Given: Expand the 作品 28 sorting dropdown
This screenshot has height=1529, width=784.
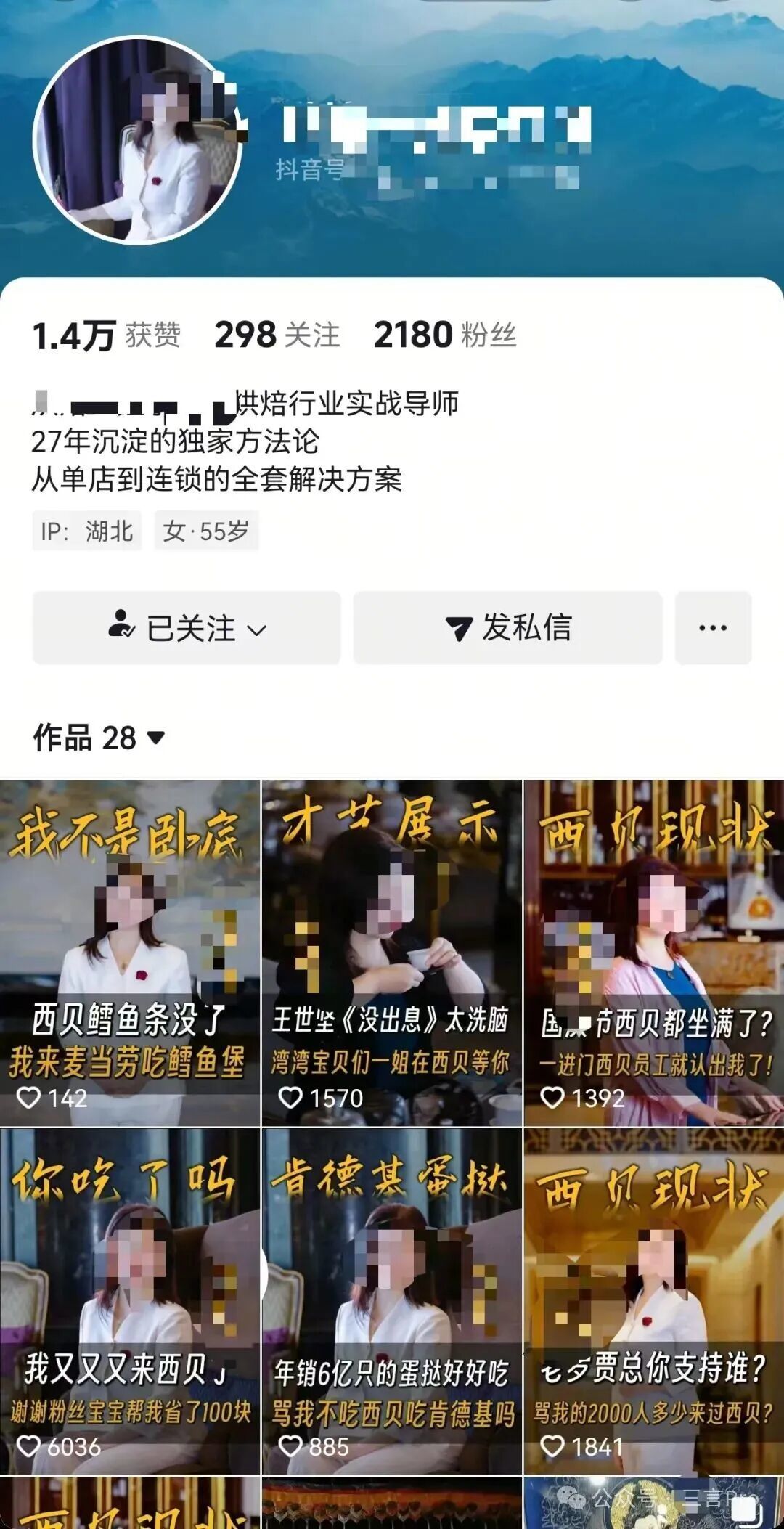Looking at the screenshot, I should coord(99,738).
